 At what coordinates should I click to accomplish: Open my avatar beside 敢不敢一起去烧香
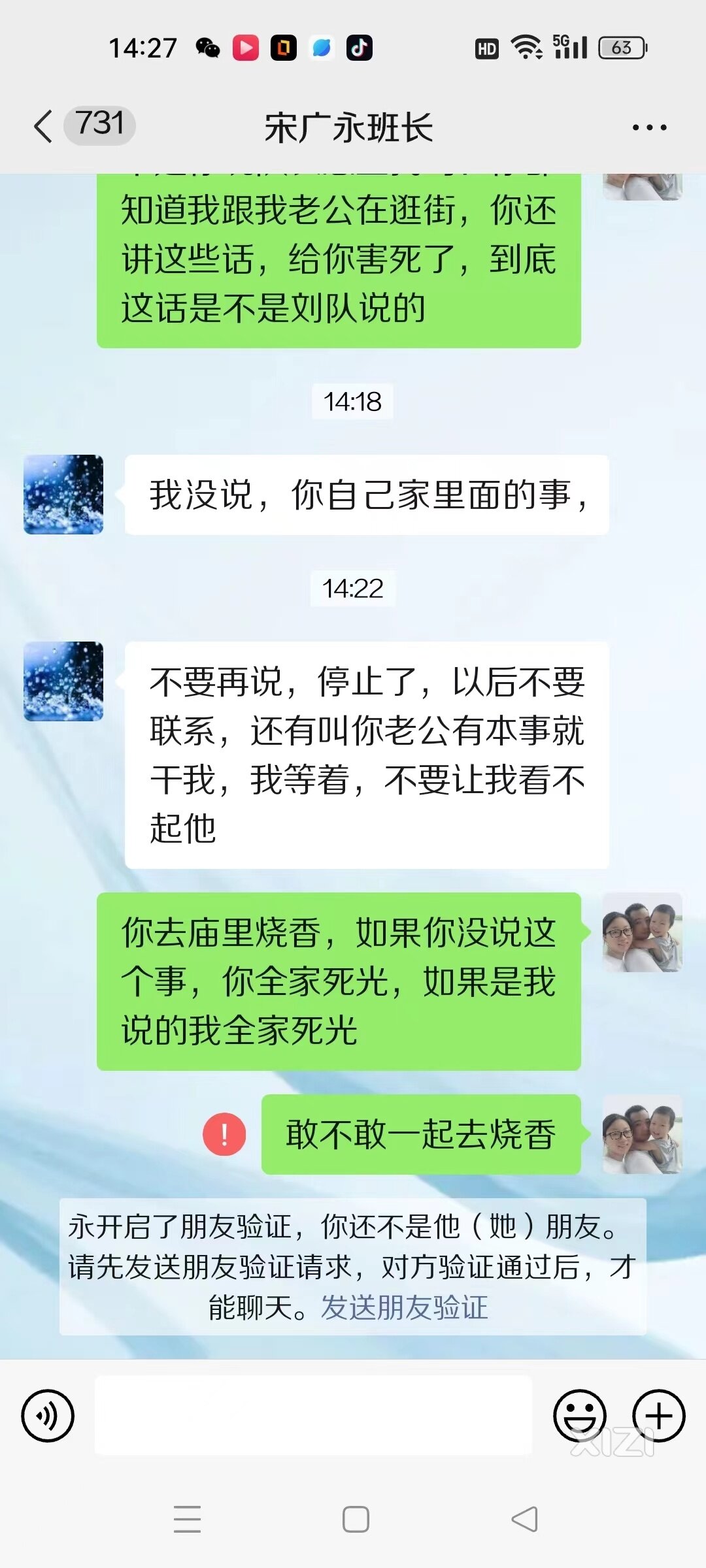(x=642, y=1134)
